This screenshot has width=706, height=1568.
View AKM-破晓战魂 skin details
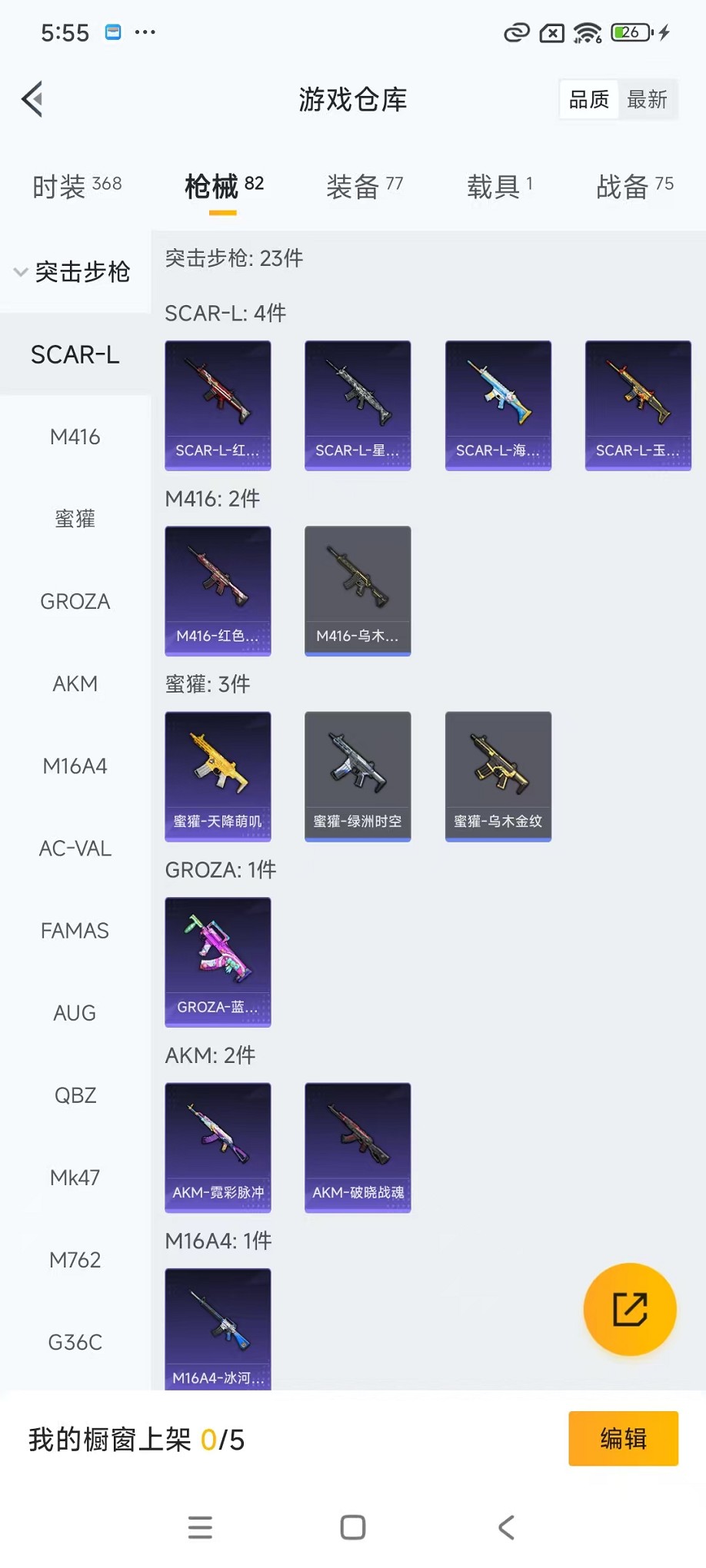[358, 1148]
